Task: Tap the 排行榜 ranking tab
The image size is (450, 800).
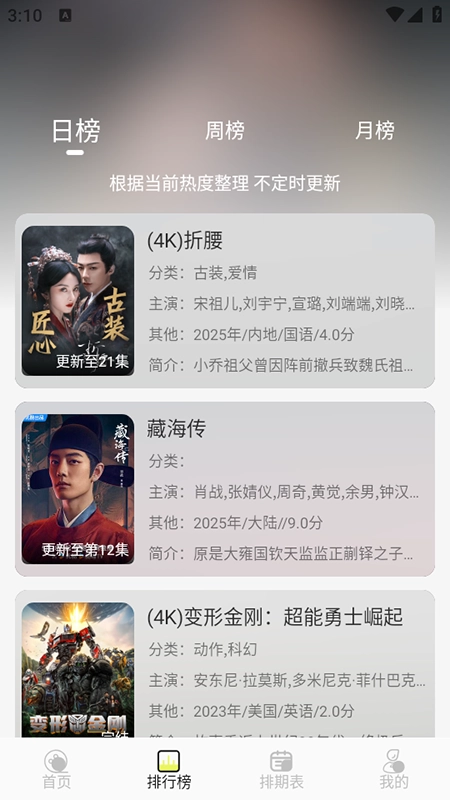Action: (169, 769)
